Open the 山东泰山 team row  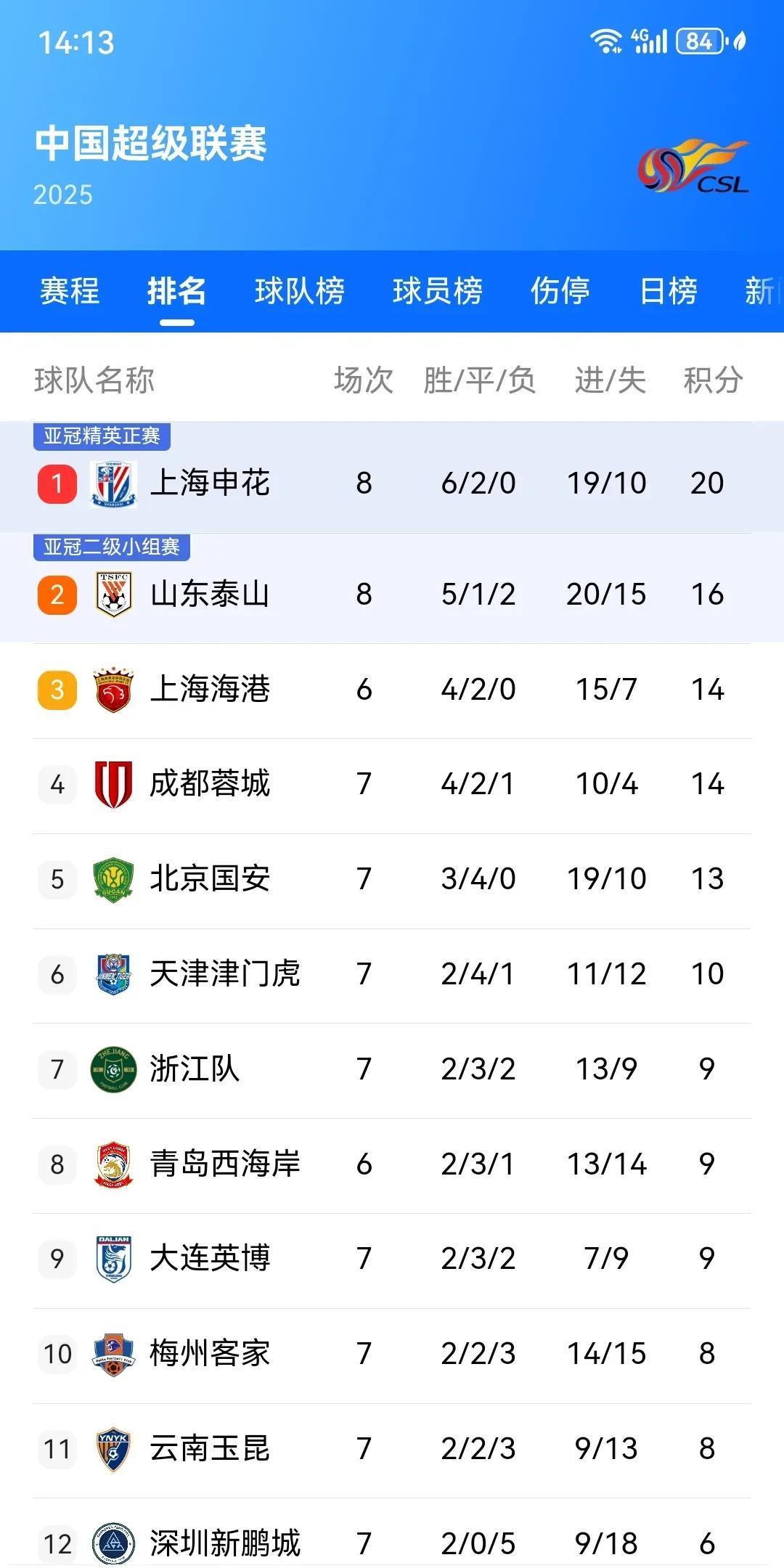(392, 588)
